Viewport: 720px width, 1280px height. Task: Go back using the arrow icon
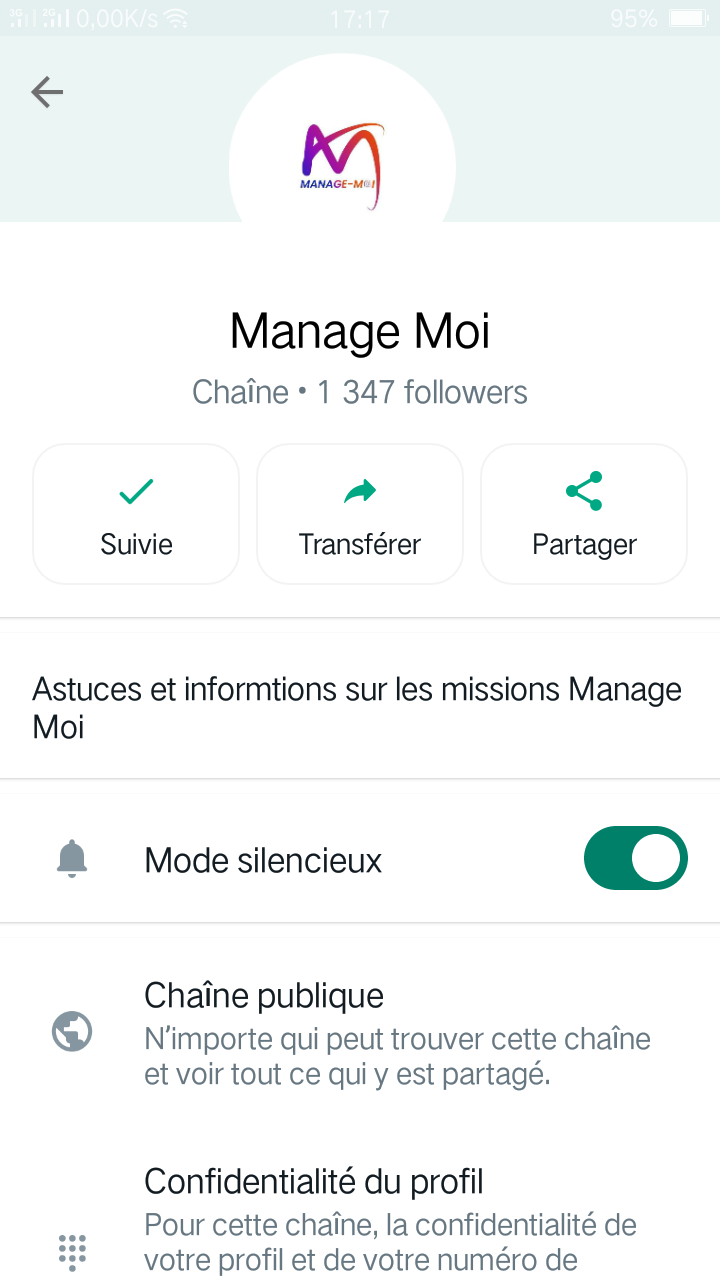tap(47, 93)
